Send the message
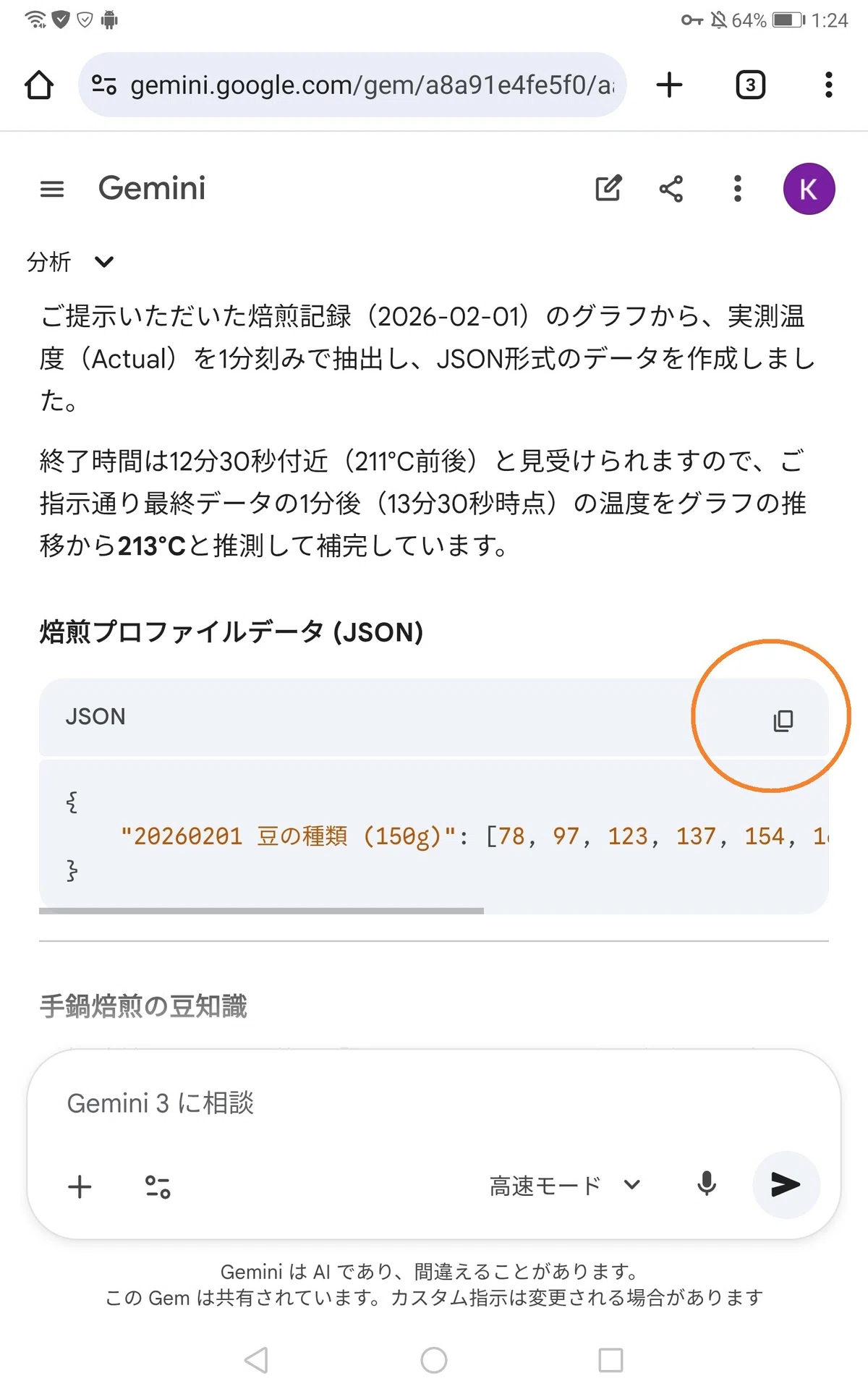This screenshot has height=1389, width=868. 786,1184
